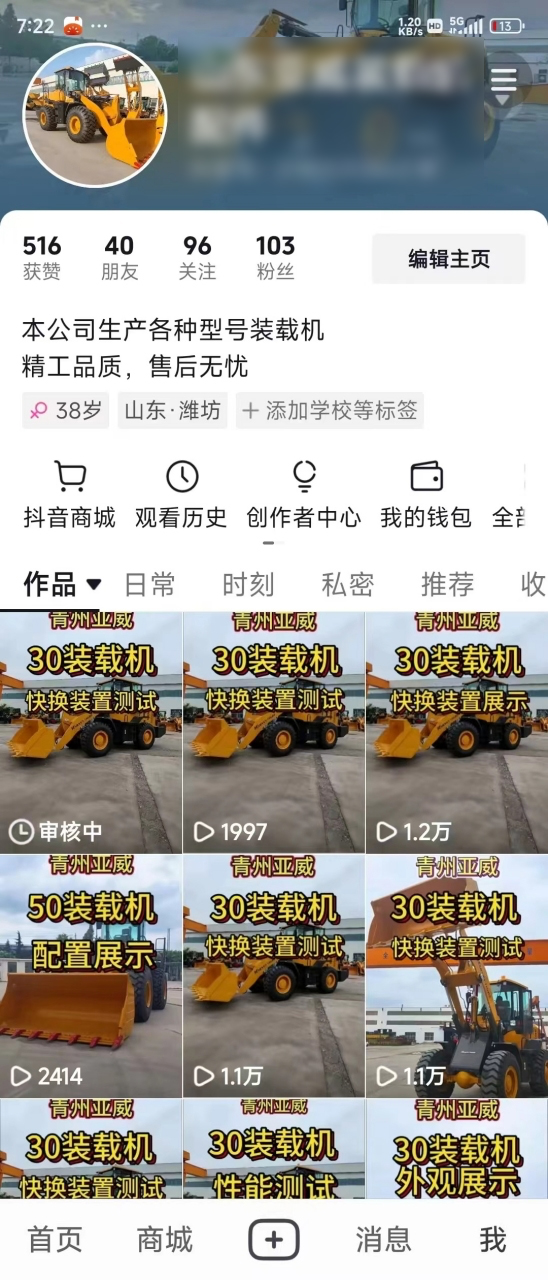This screenshot has width=548, height=1280.
Task: Tap the plus button to create
Action: (274, 1240)
